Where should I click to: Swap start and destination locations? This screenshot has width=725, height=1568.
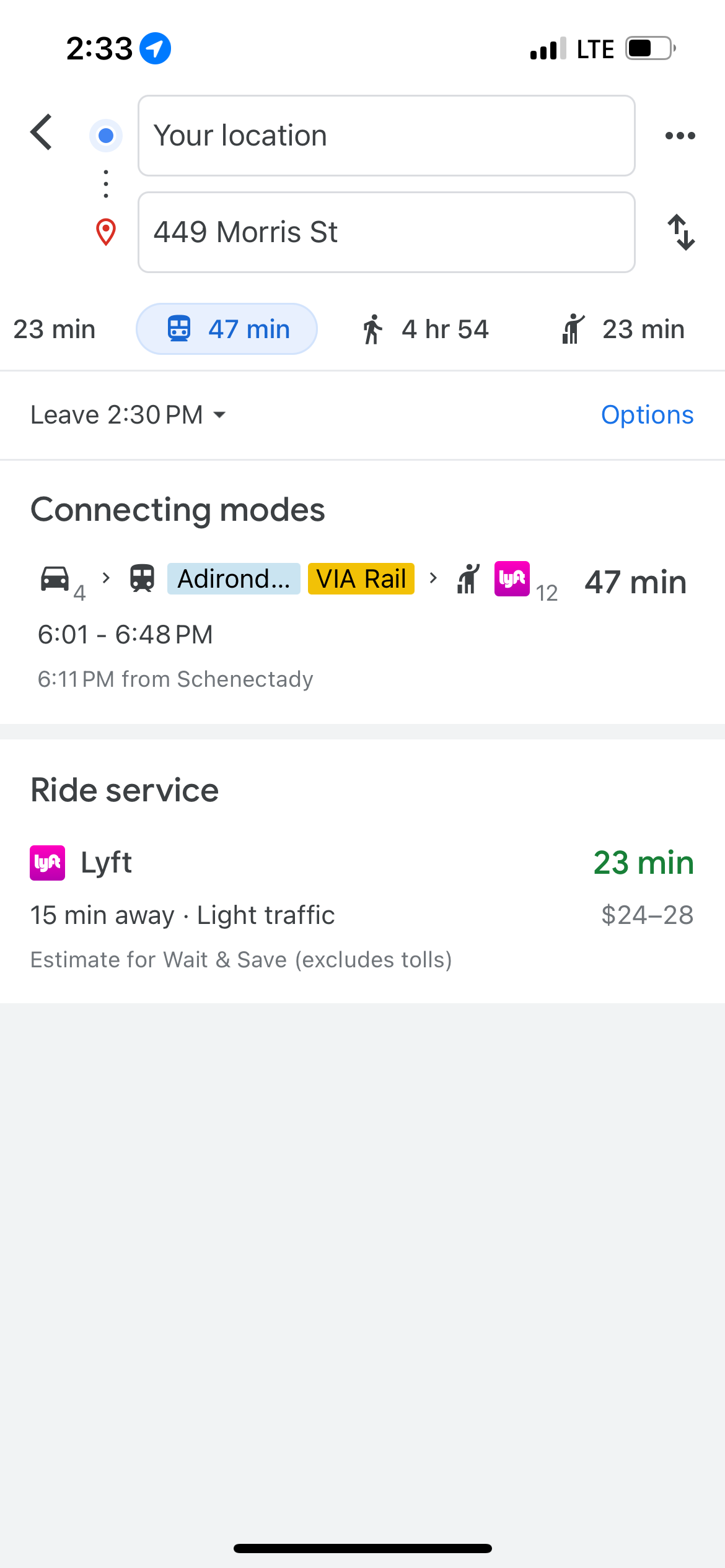pos(681,232)
